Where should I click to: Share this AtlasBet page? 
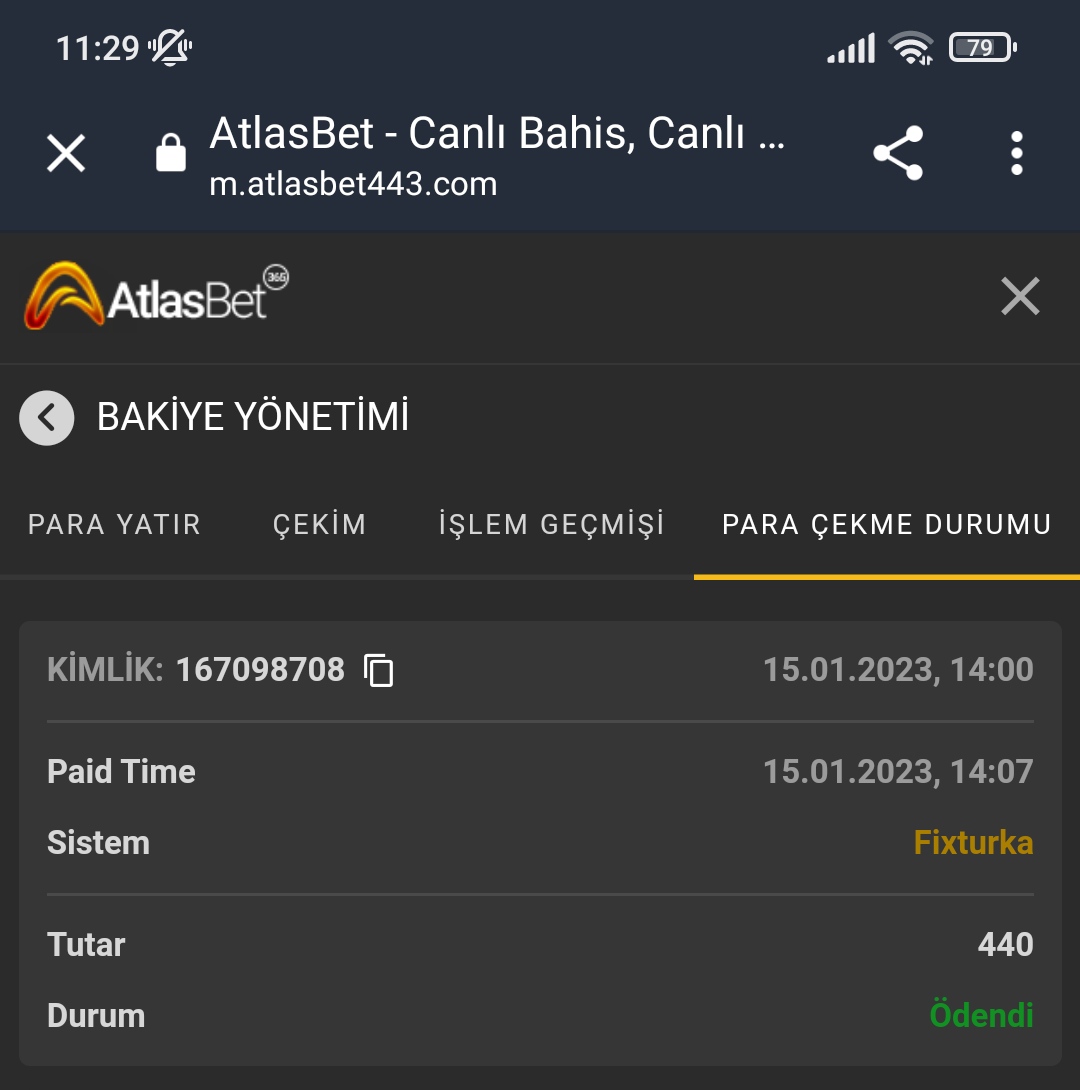898,154
